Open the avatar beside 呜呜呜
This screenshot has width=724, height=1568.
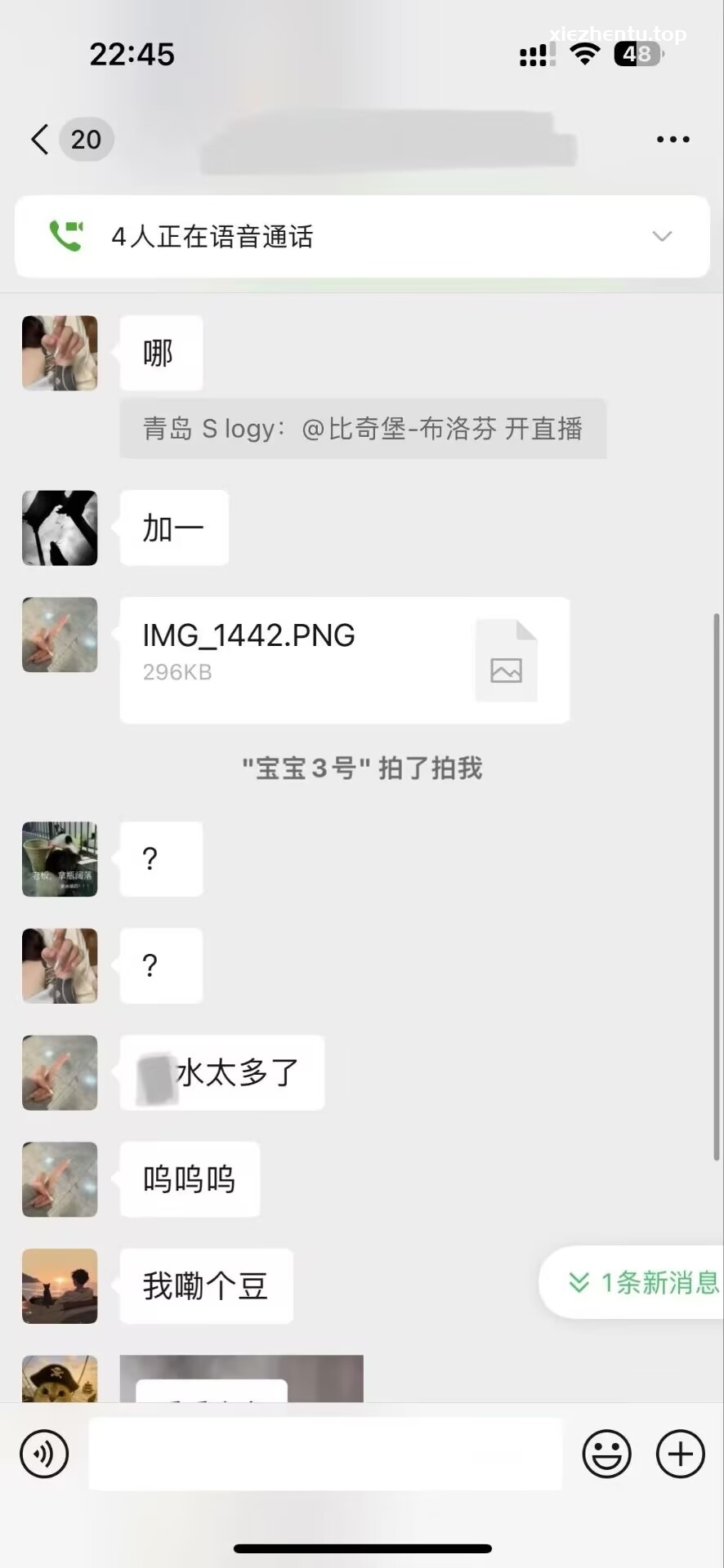point(60,1179)
